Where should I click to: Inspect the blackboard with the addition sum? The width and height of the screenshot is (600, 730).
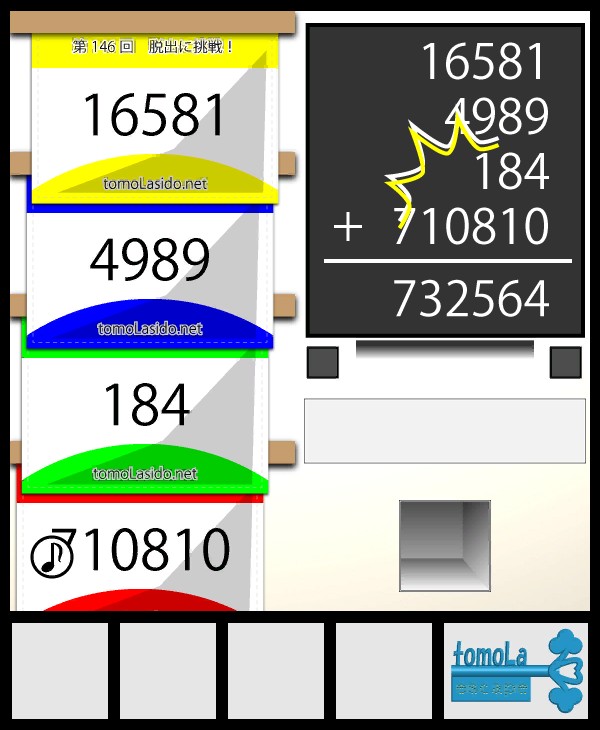tap(445, 180)
